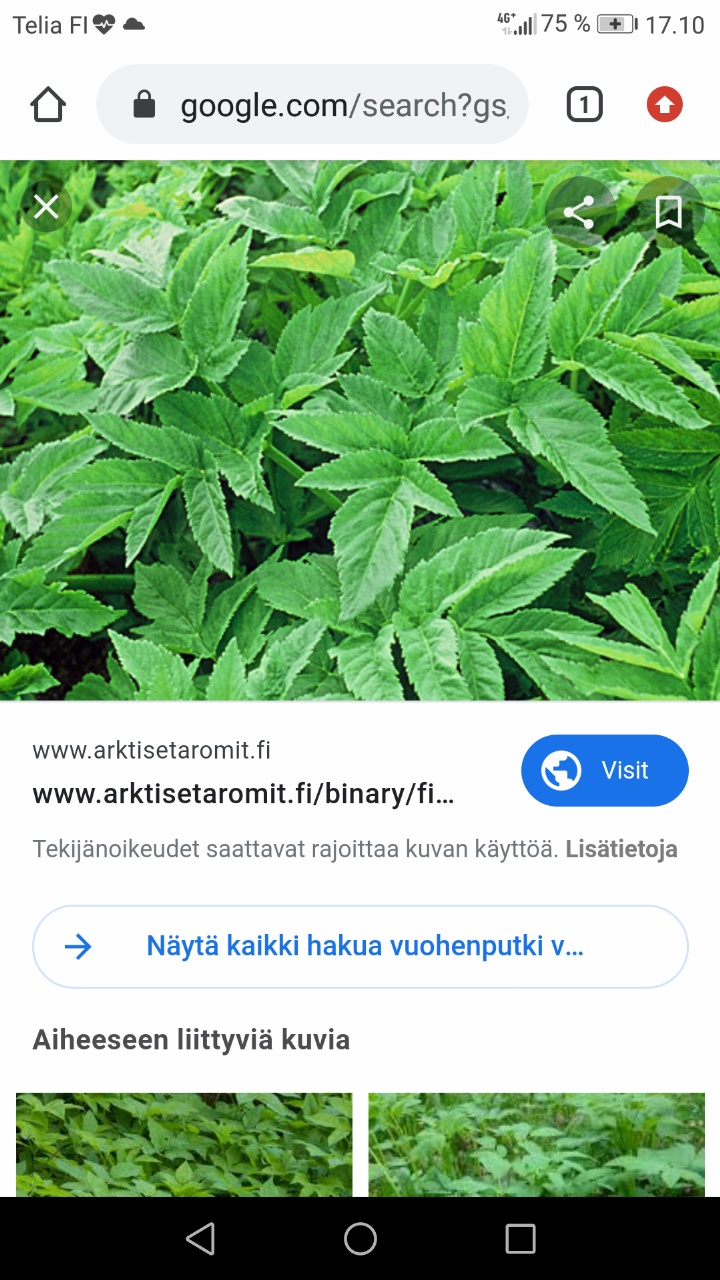Go back using system navigation

coord(200,1239)
